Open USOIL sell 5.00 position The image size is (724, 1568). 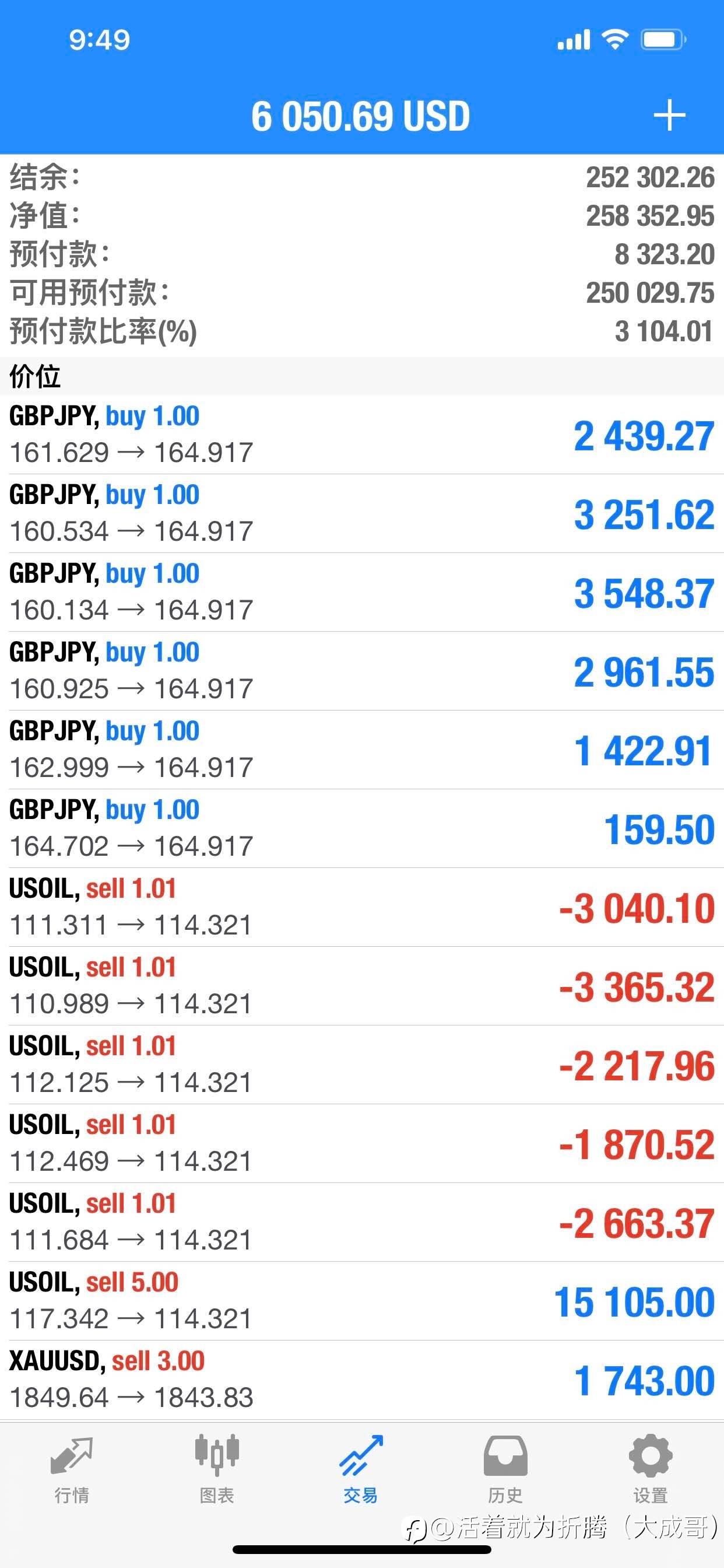point(362,1301)
